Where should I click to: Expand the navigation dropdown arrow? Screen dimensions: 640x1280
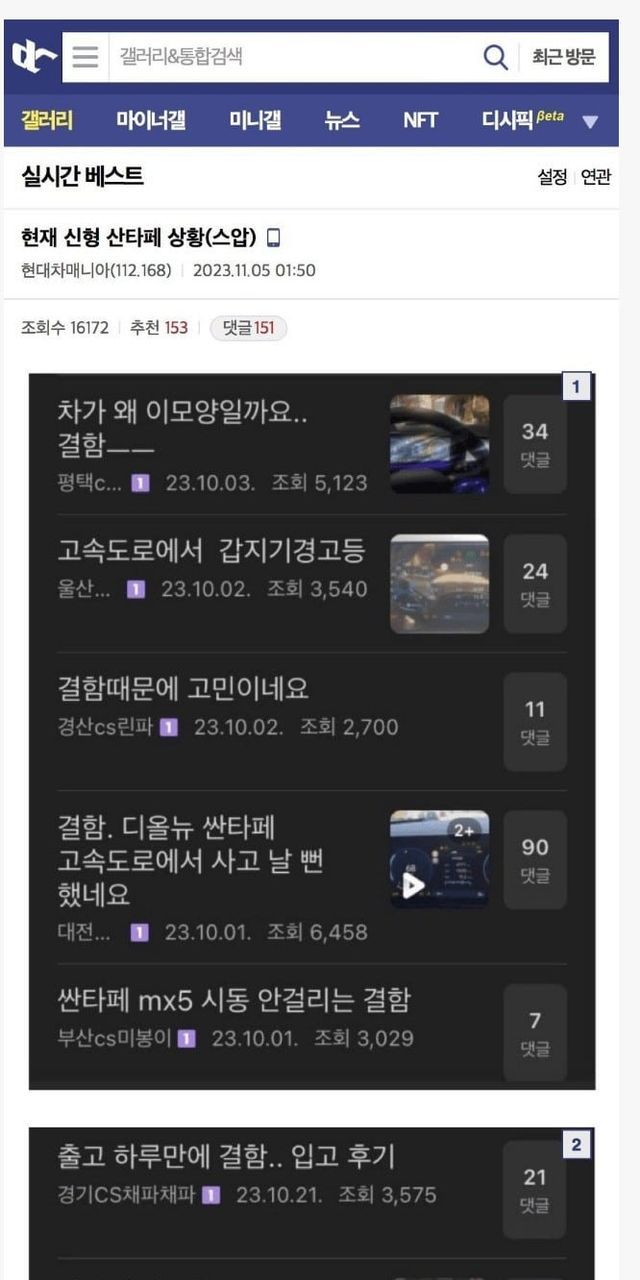590,122
